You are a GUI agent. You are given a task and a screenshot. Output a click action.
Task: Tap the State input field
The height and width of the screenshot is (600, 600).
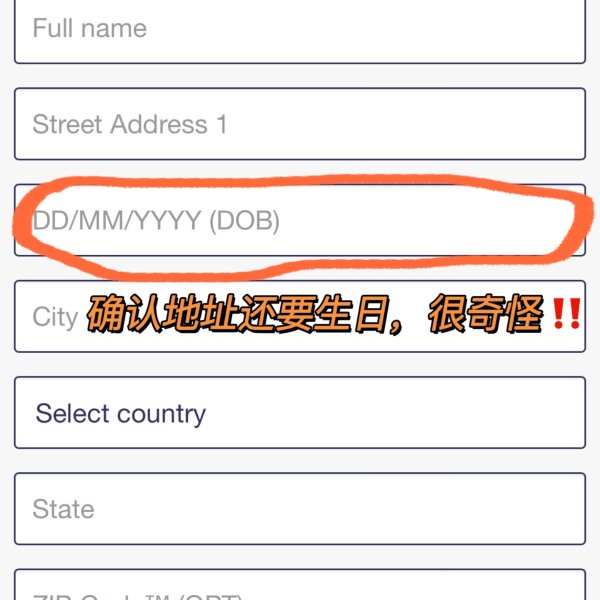300,509
